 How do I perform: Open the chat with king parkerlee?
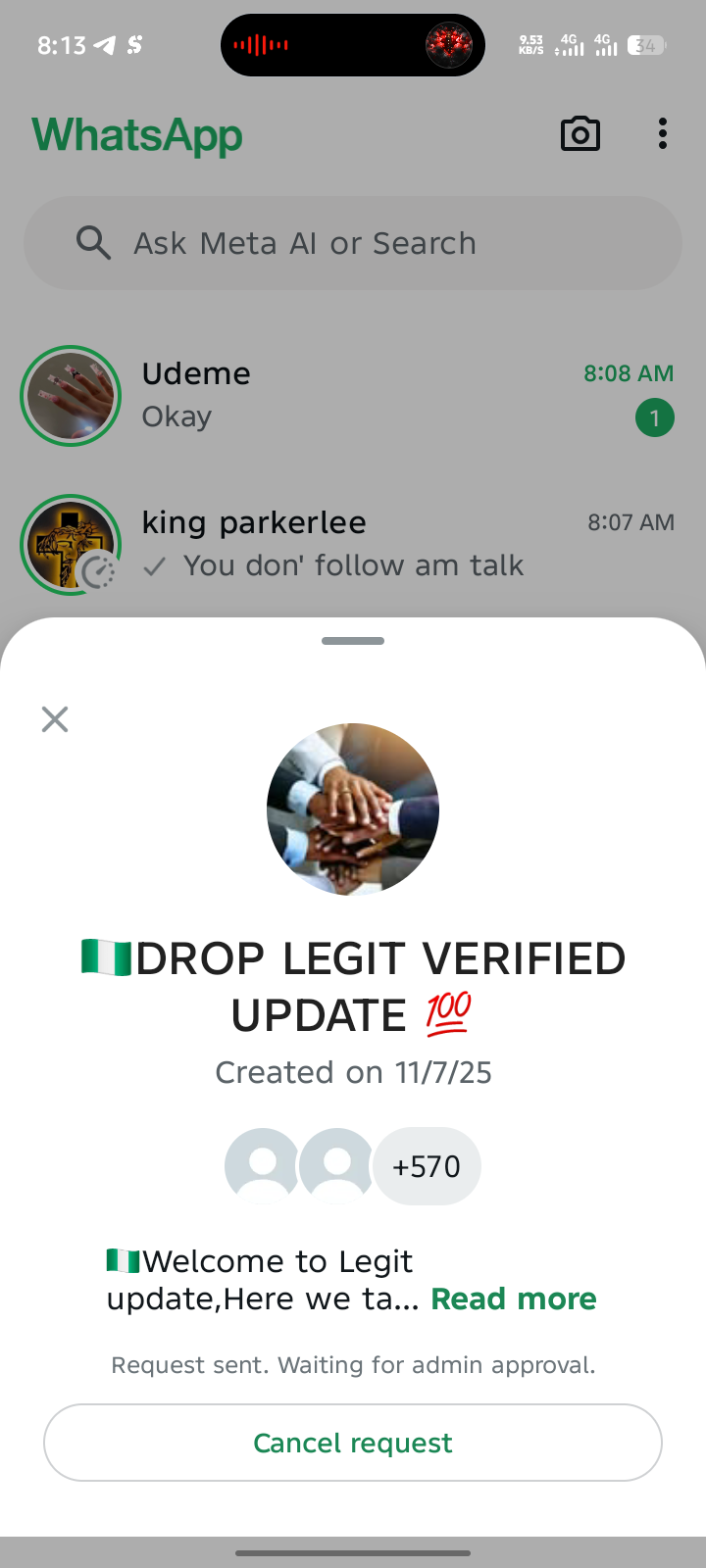coord(353,544)
